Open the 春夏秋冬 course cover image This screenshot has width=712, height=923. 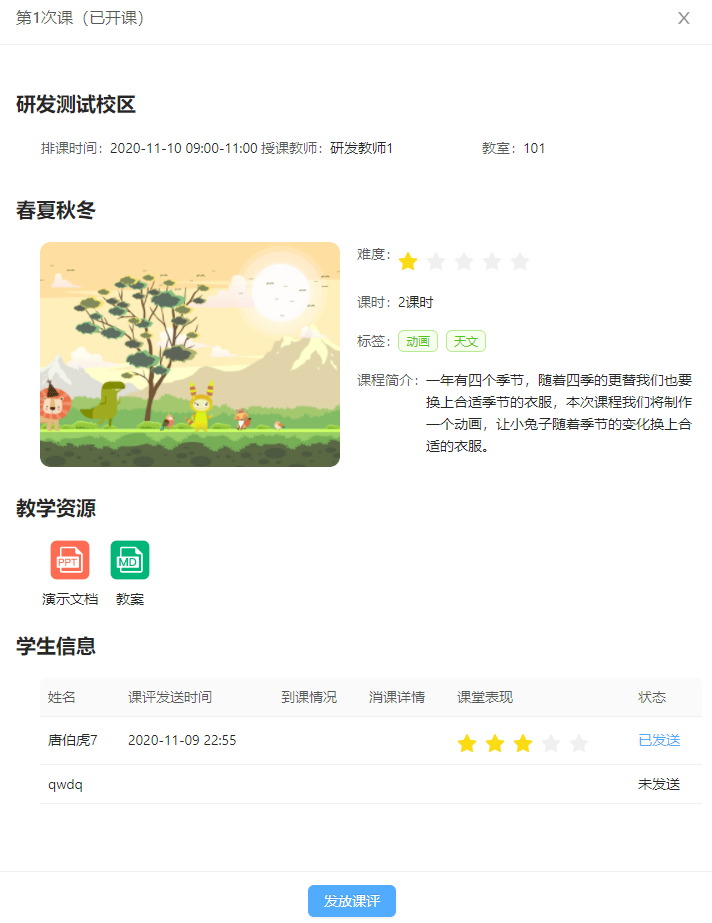tap(190, 354)
